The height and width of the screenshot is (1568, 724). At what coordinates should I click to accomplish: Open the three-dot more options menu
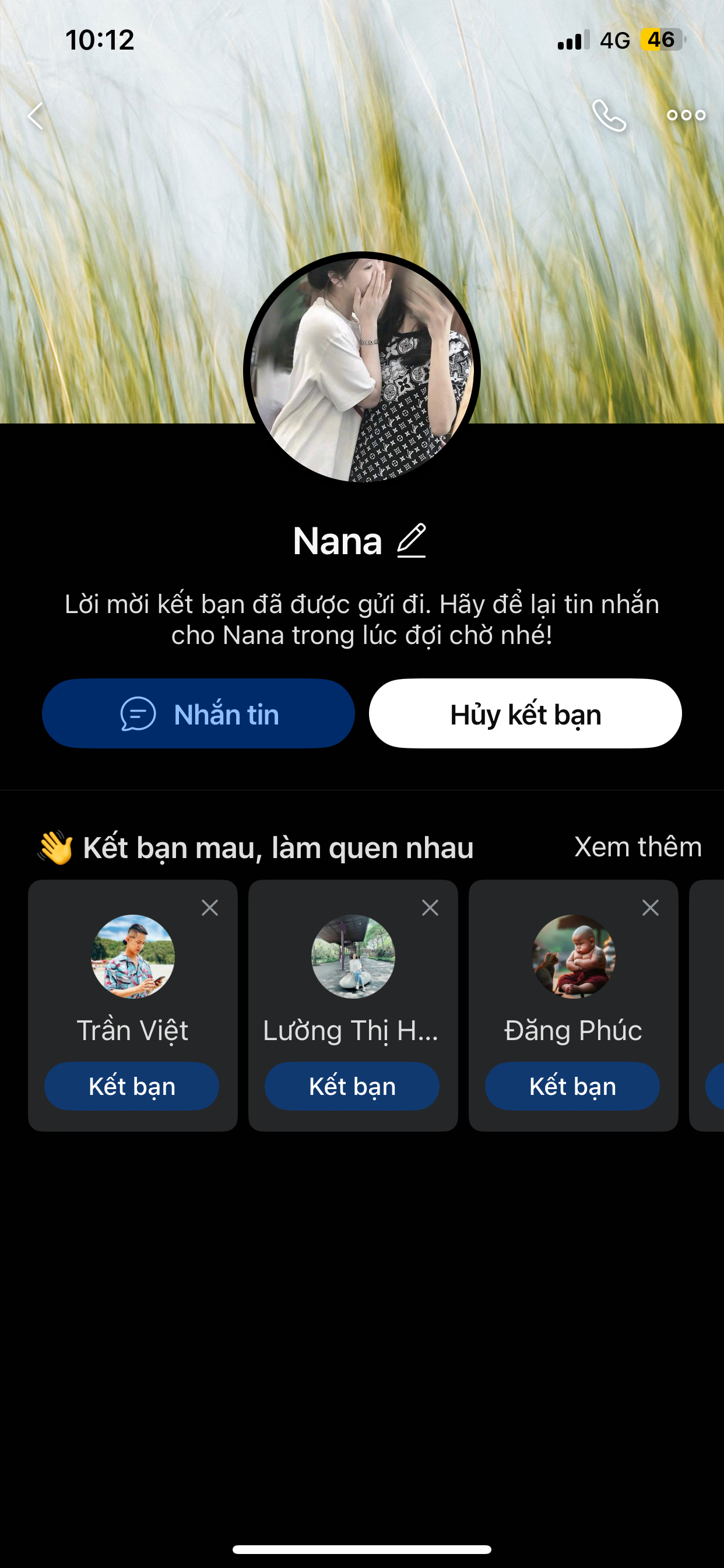point(686,115)
